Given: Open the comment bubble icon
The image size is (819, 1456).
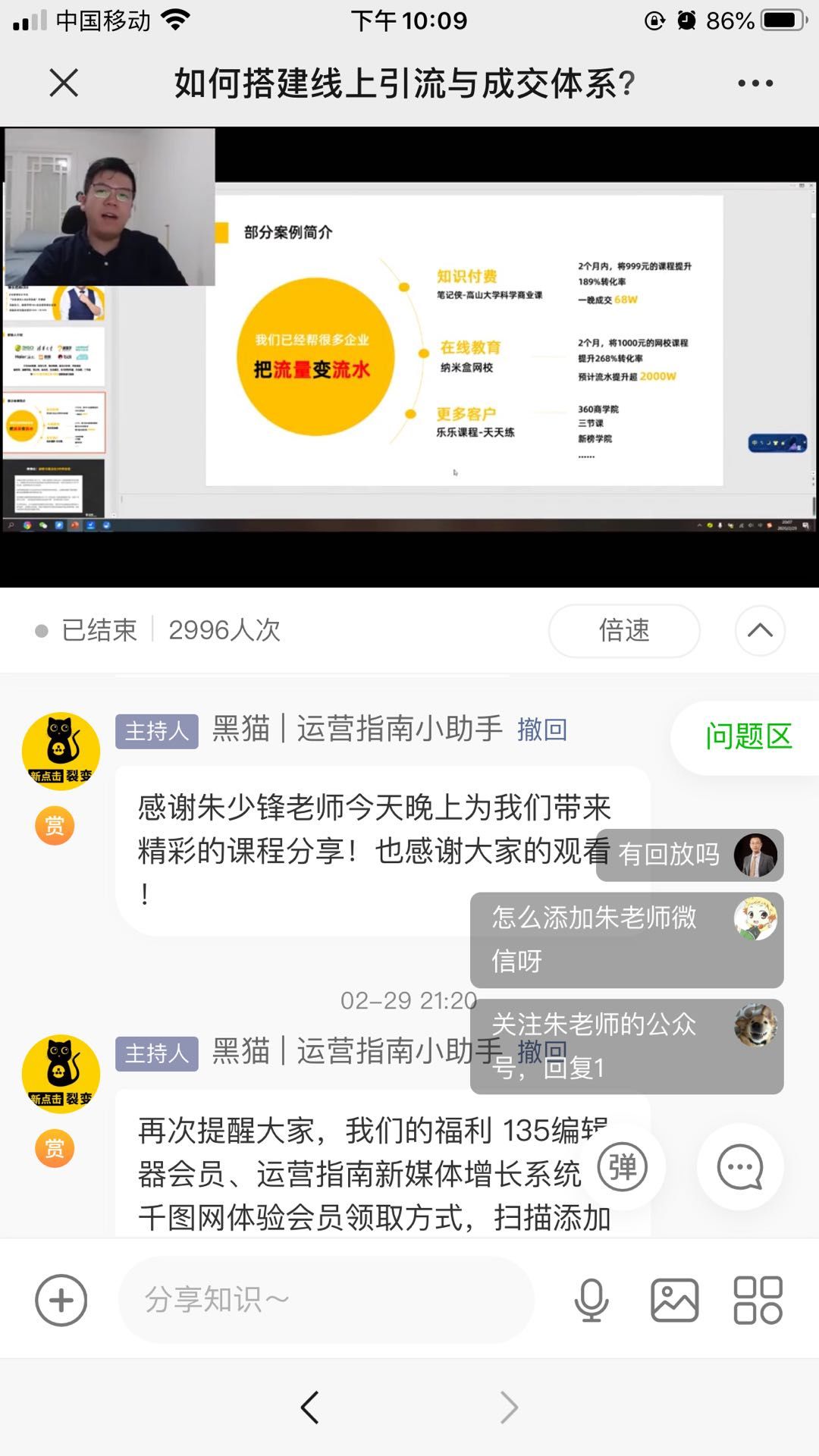Looking at the screenshot, I should click(740, 1167).
